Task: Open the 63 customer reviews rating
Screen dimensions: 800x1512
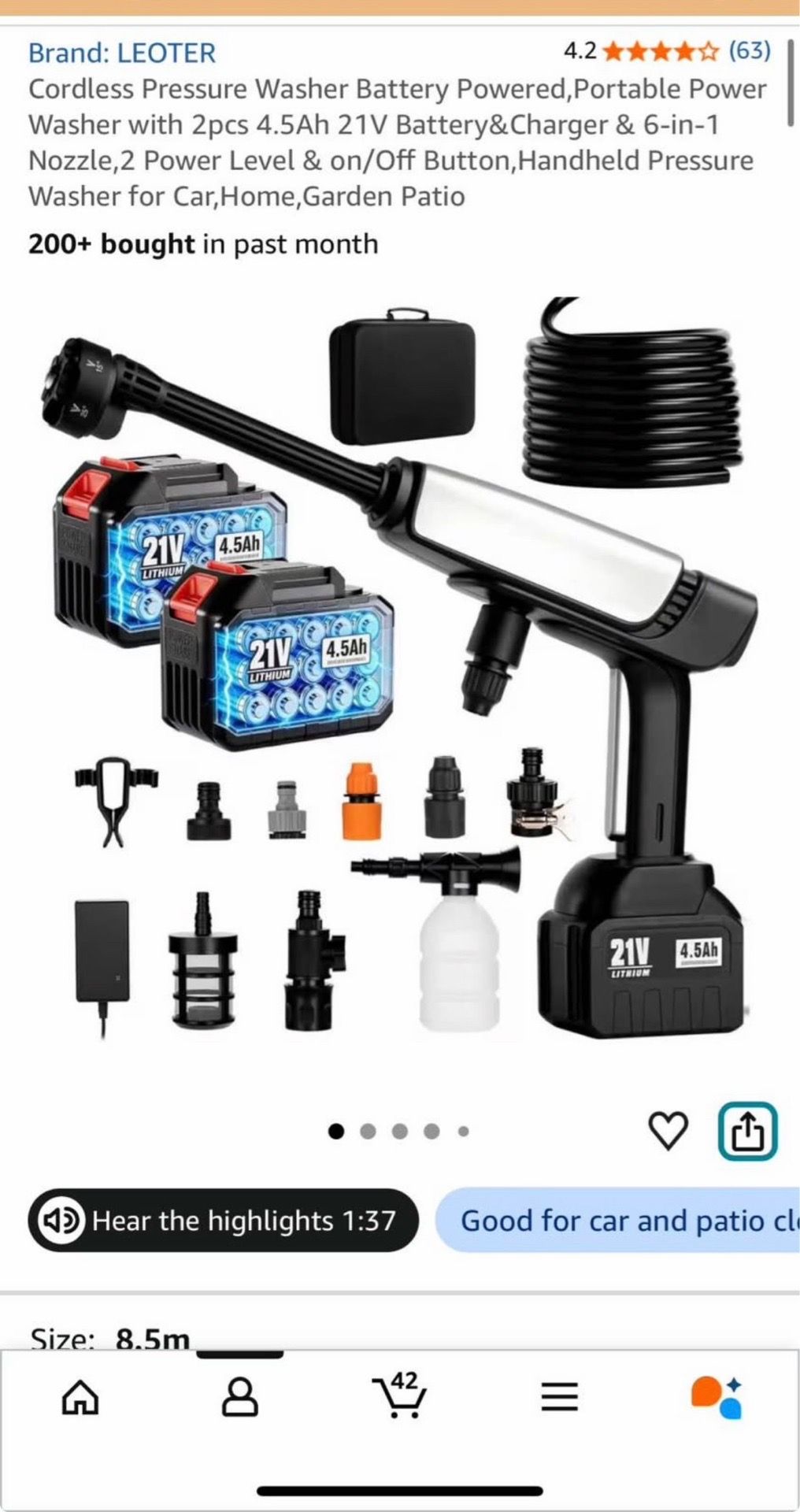Action: tap(667, 51)
